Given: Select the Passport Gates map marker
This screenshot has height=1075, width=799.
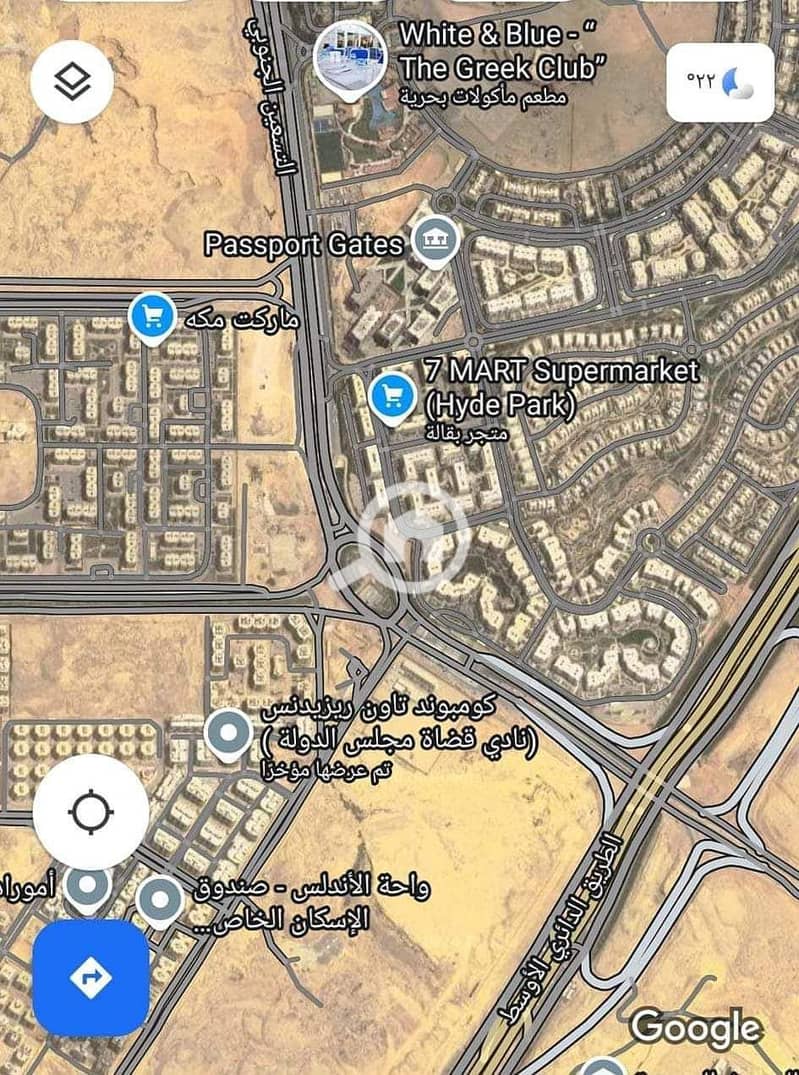Looking at the screenshot, I should tap(435, 240).
